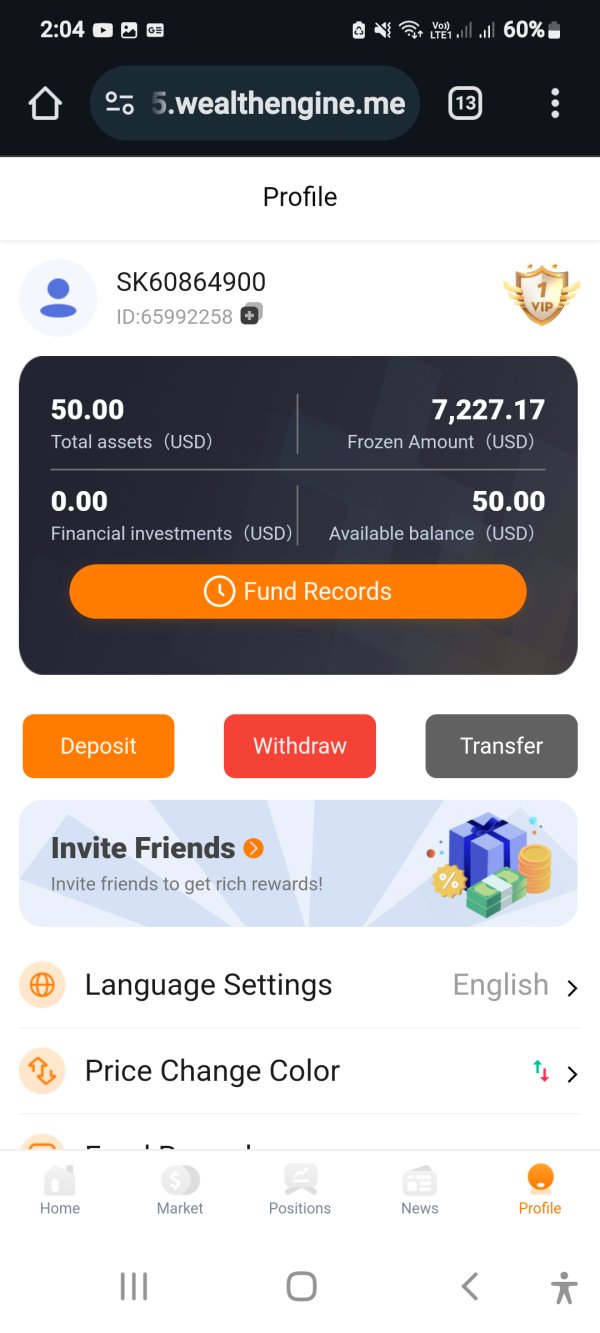This screenshot has width=600, height=1333.
Task: Switch to the Positions tab
Action: coord(300,1191)
